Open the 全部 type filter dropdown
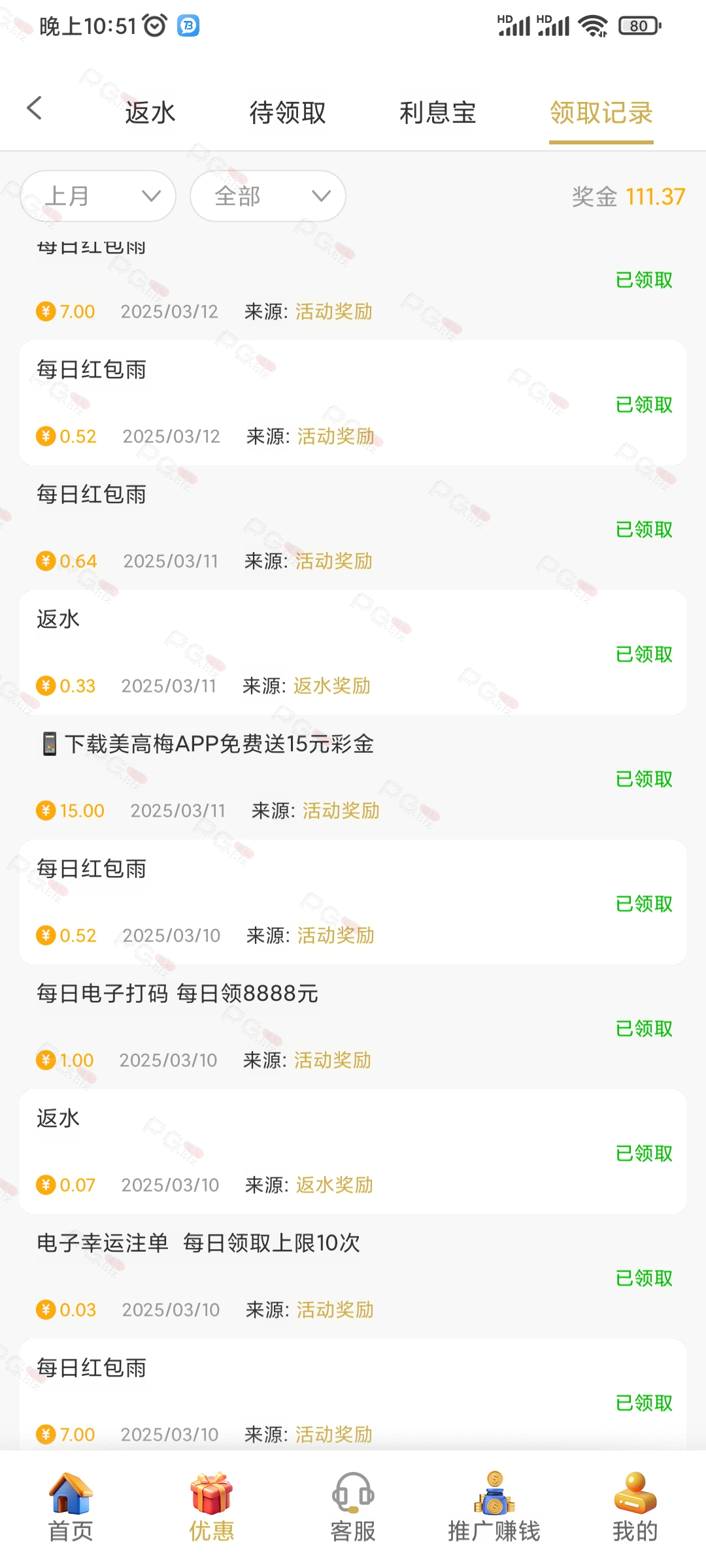 tap(268, 196)
